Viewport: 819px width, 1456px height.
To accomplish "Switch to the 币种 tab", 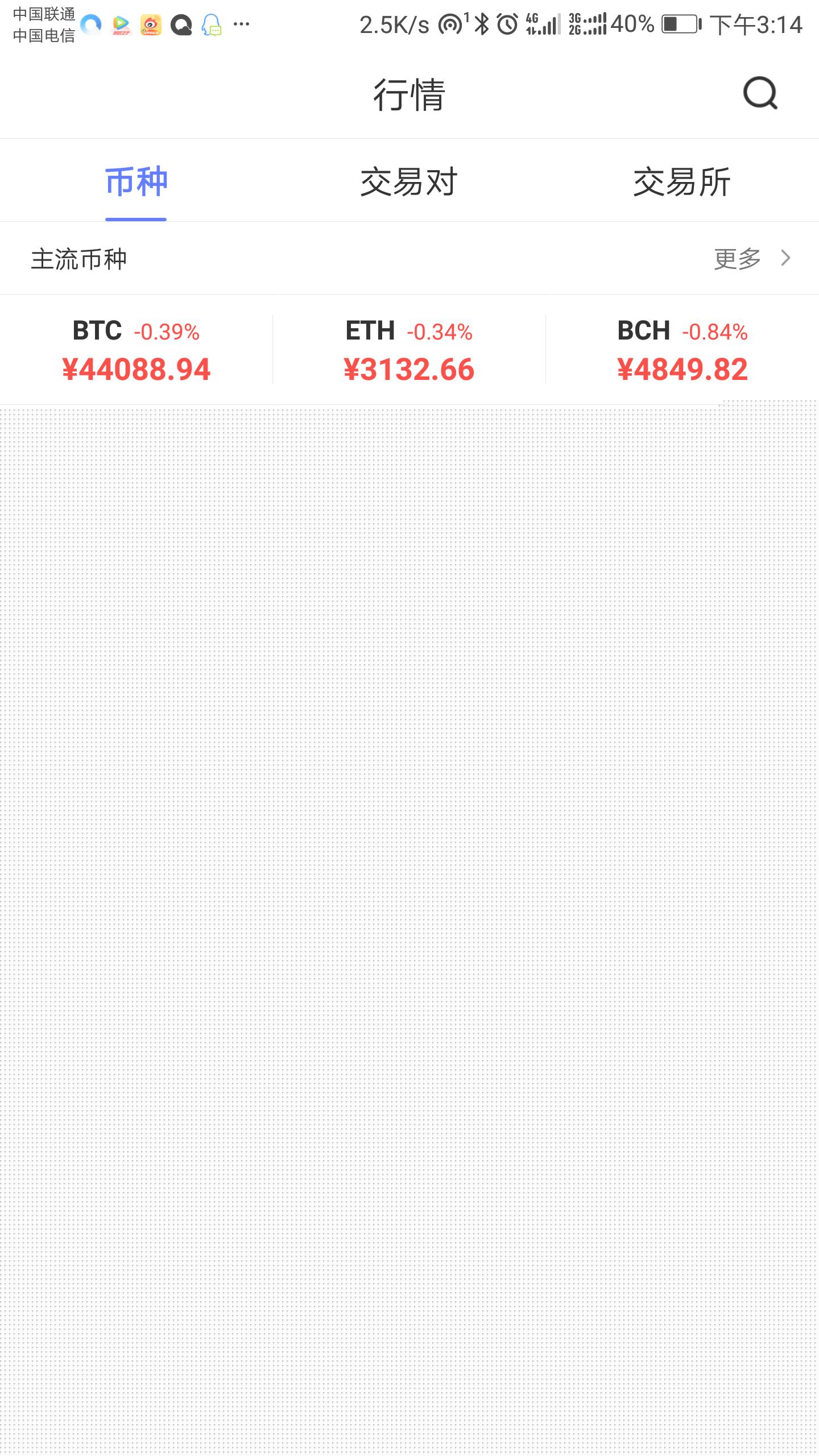I will [x=136, y=182].
